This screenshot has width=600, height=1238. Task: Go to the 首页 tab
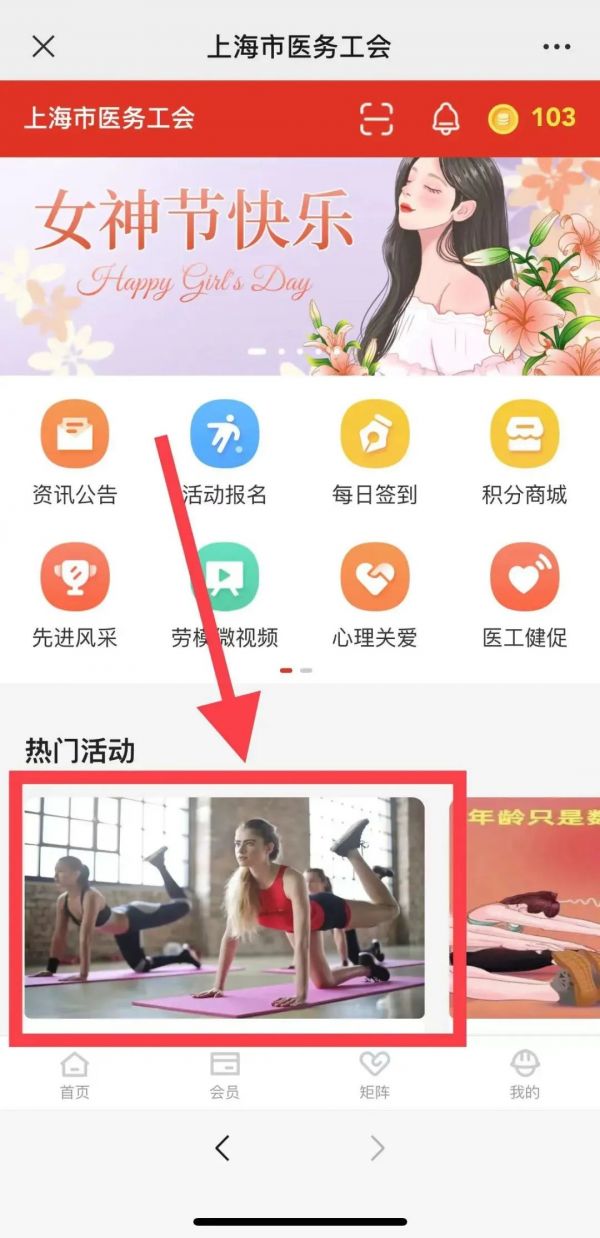coord(75,1075)
